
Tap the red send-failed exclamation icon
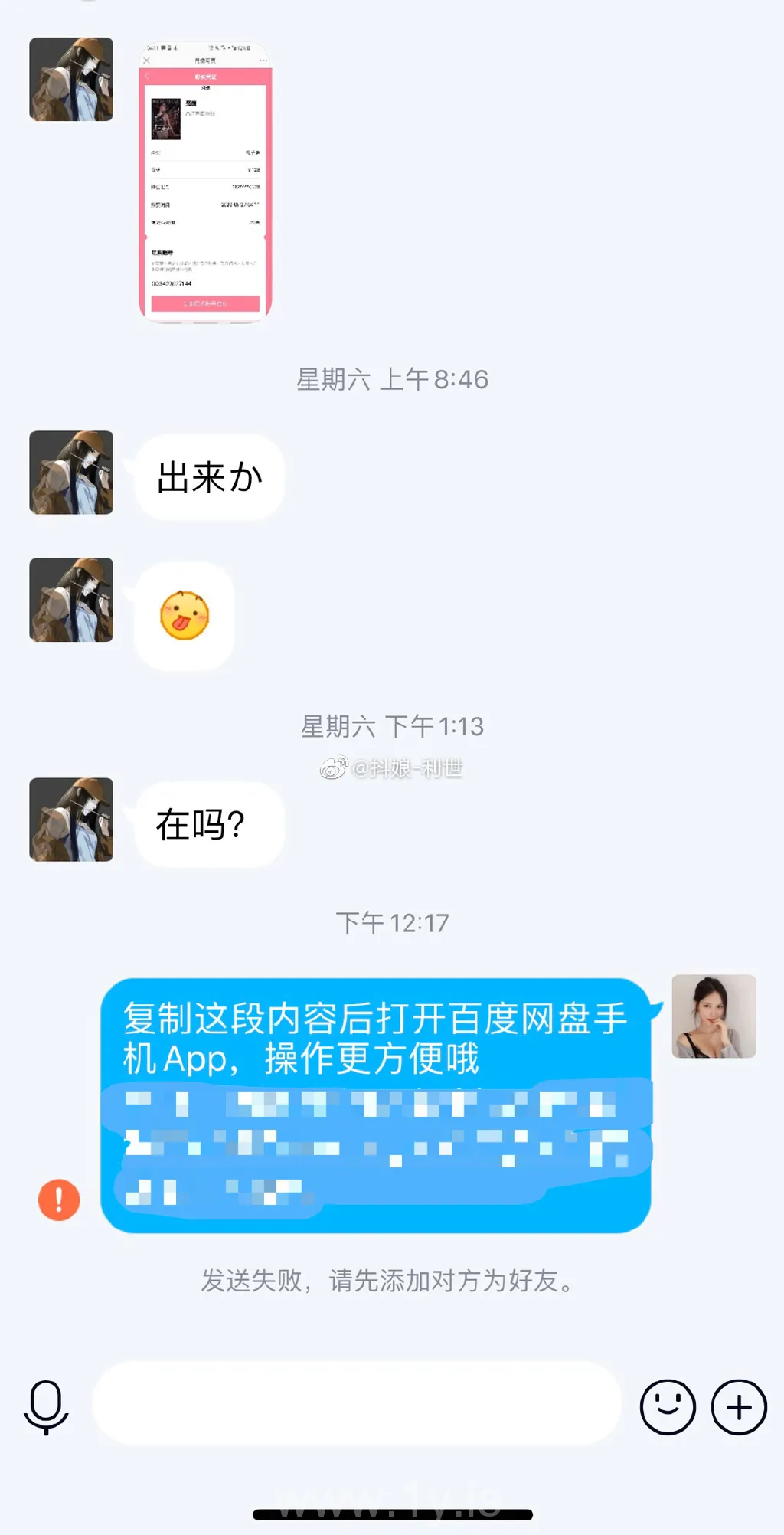[x=59, y=1200]
